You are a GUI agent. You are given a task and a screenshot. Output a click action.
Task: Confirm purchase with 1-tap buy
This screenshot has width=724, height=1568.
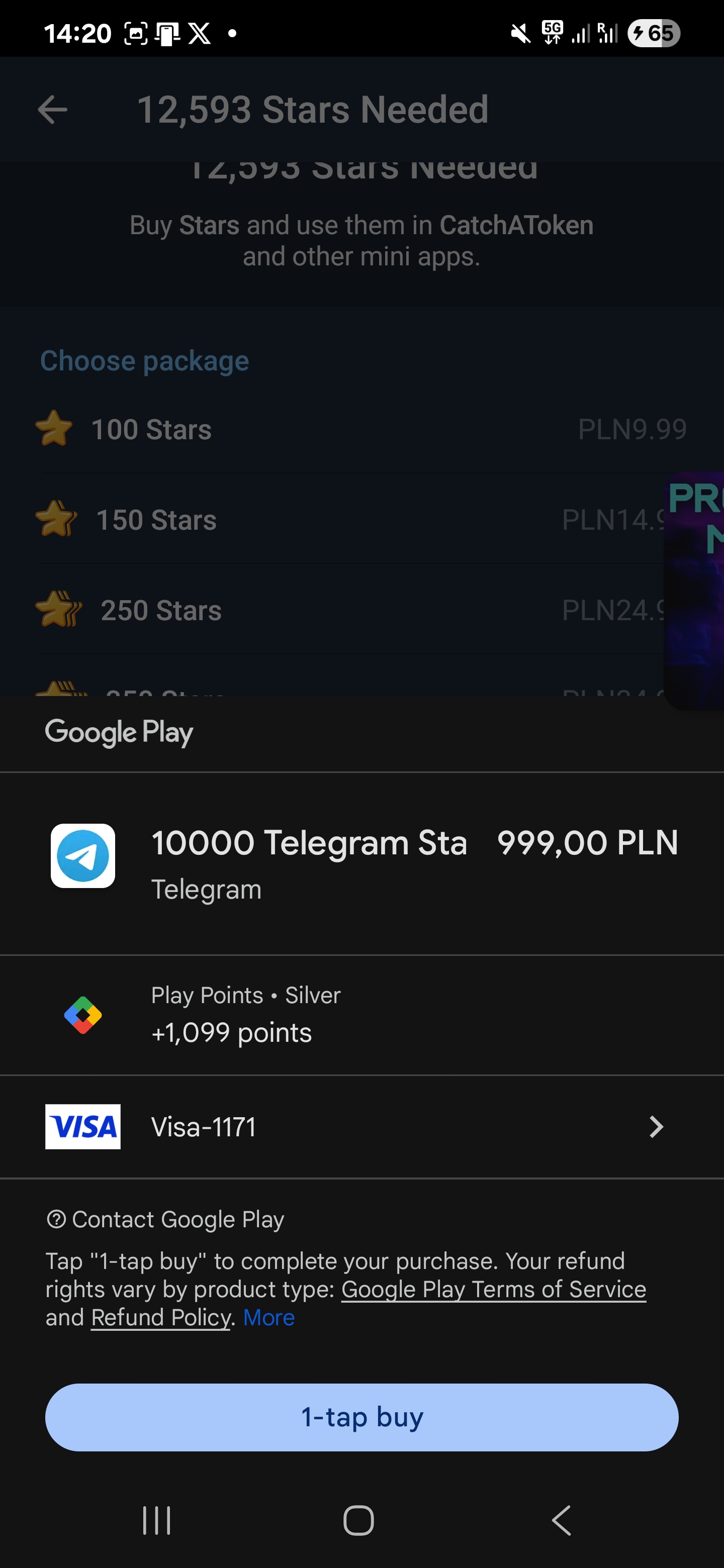(361, 1417)
